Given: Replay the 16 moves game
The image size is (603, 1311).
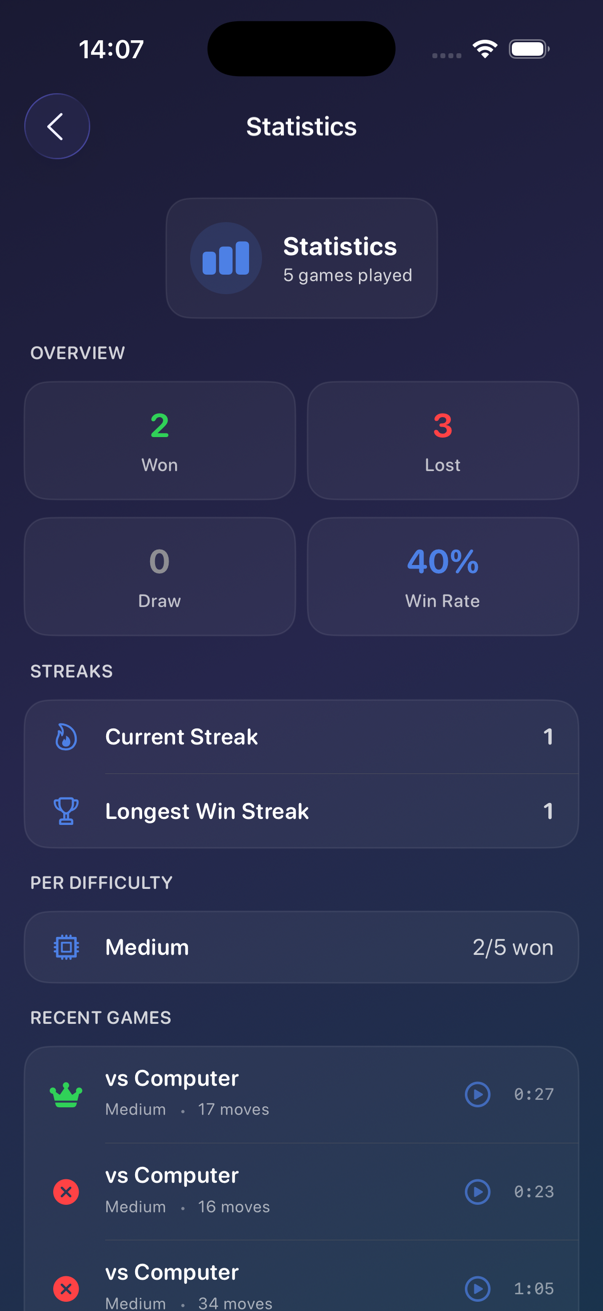Looking at the screenshot, I should coord(478,1191).
